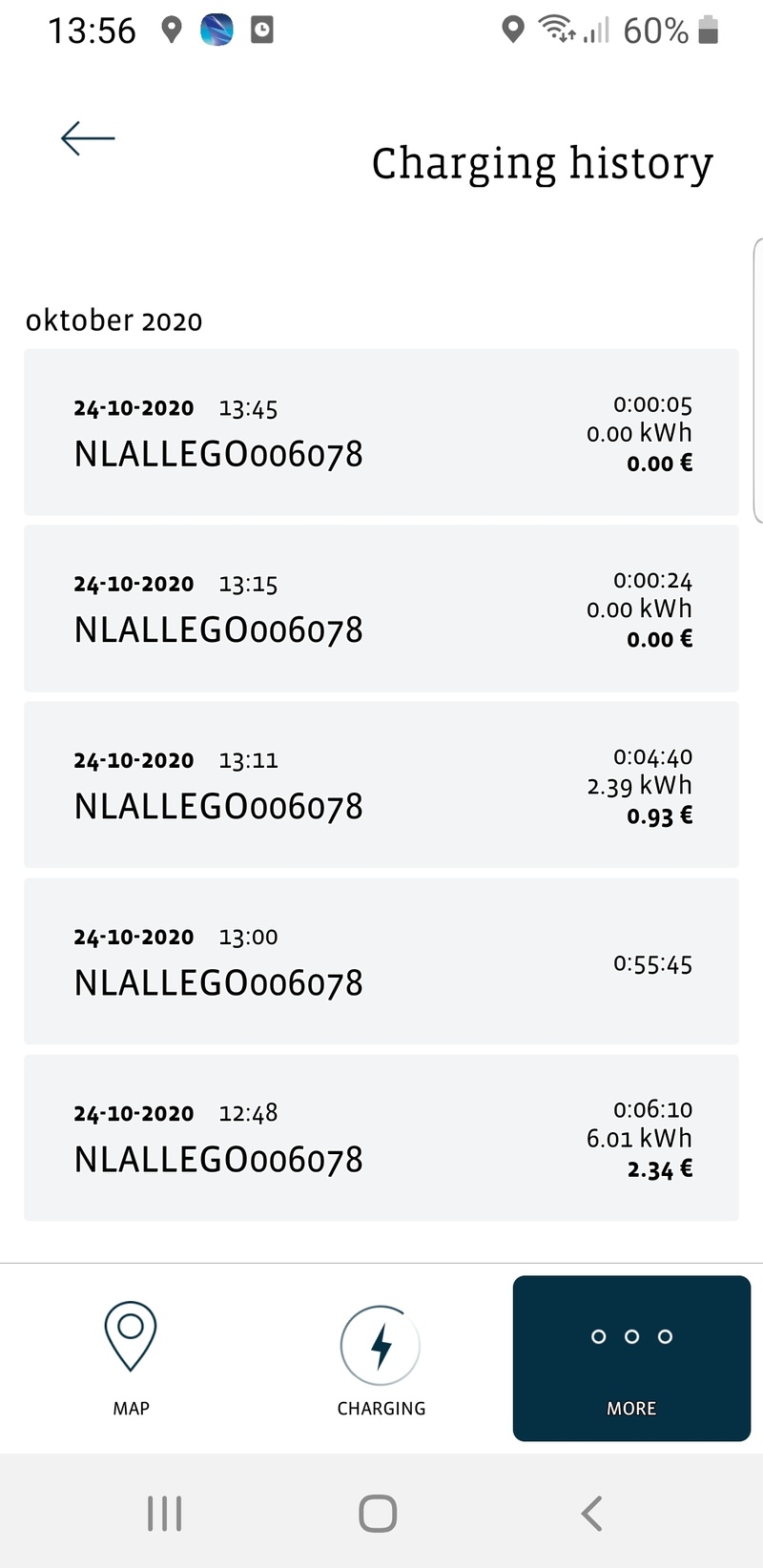Tap the oktober 2020 section header
Image resolution: width=763 pixels, height=1568 pixels.
(x=113, y=320)
